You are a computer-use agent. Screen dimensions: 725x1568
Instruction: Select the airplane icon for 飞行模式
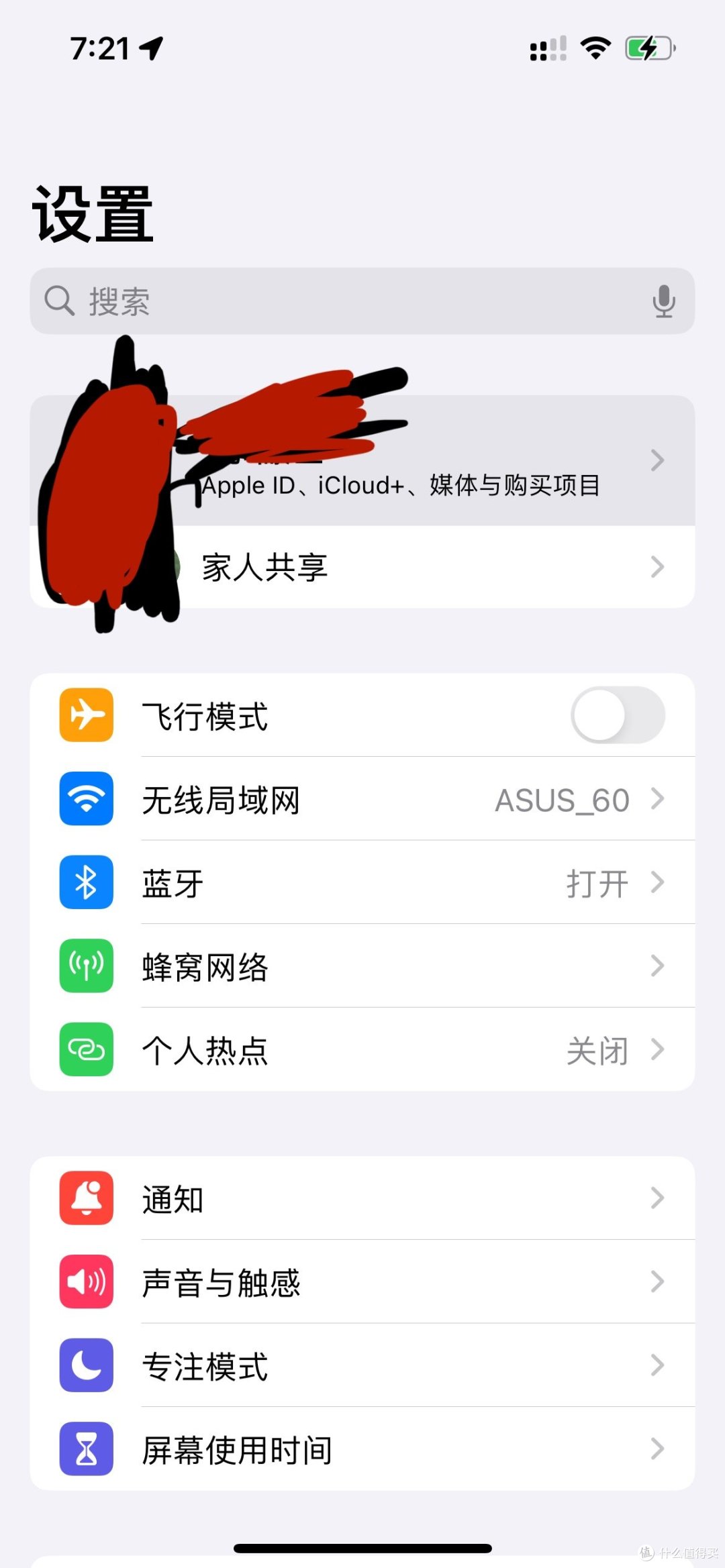(86, 715)
